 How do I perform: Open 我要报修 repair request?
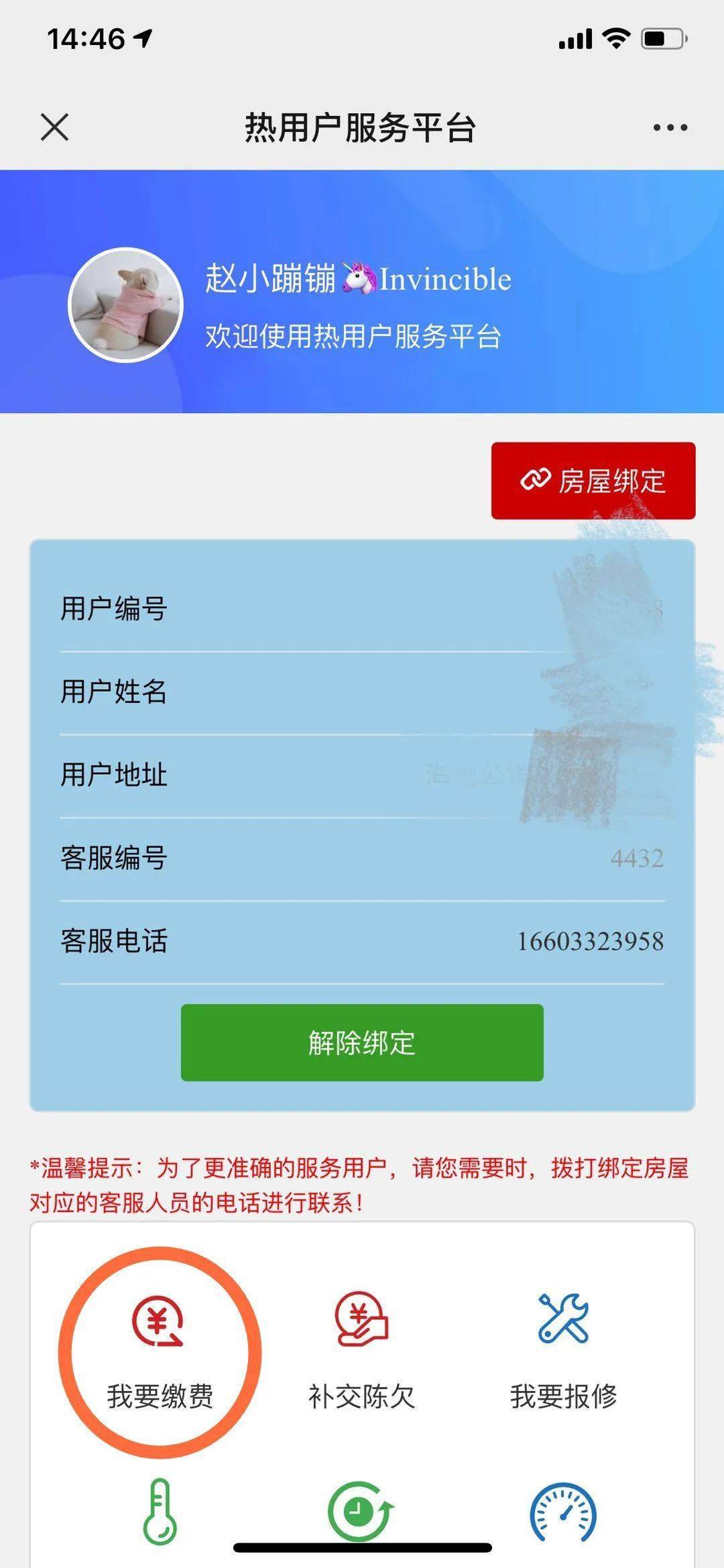[x=563, y=1351]
